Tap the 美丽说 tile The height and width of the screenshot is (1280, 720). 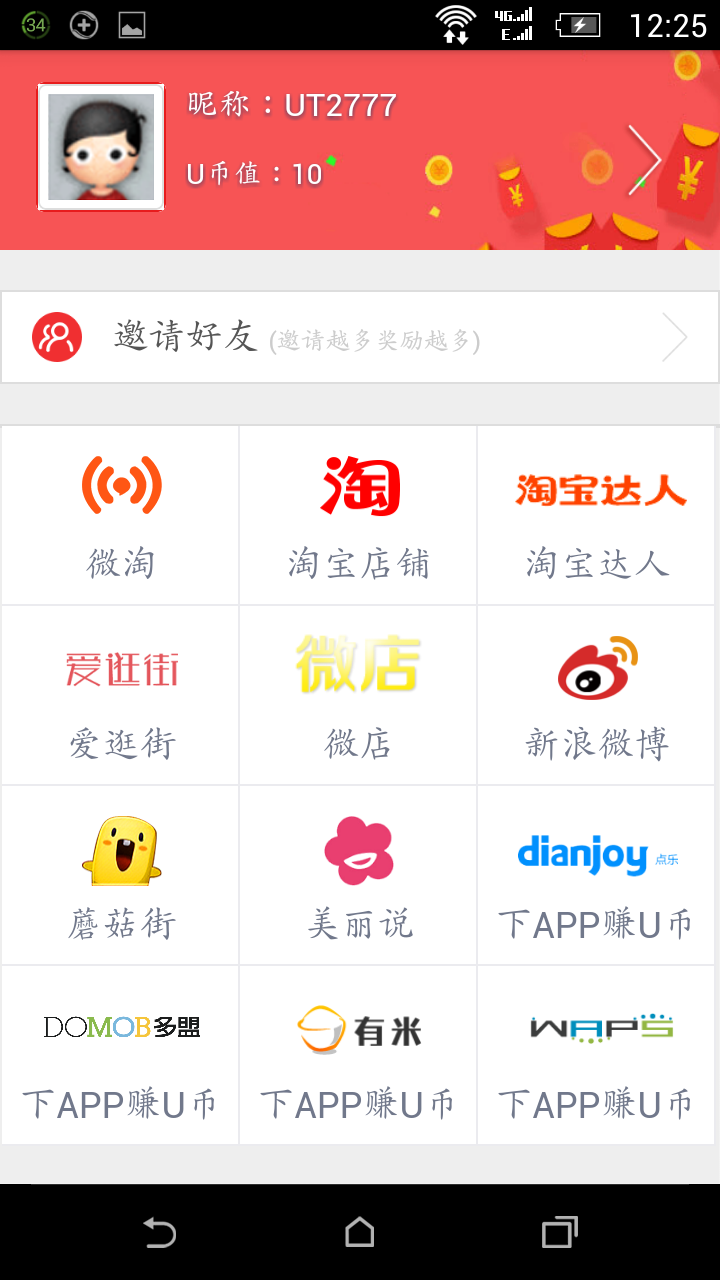359,875
